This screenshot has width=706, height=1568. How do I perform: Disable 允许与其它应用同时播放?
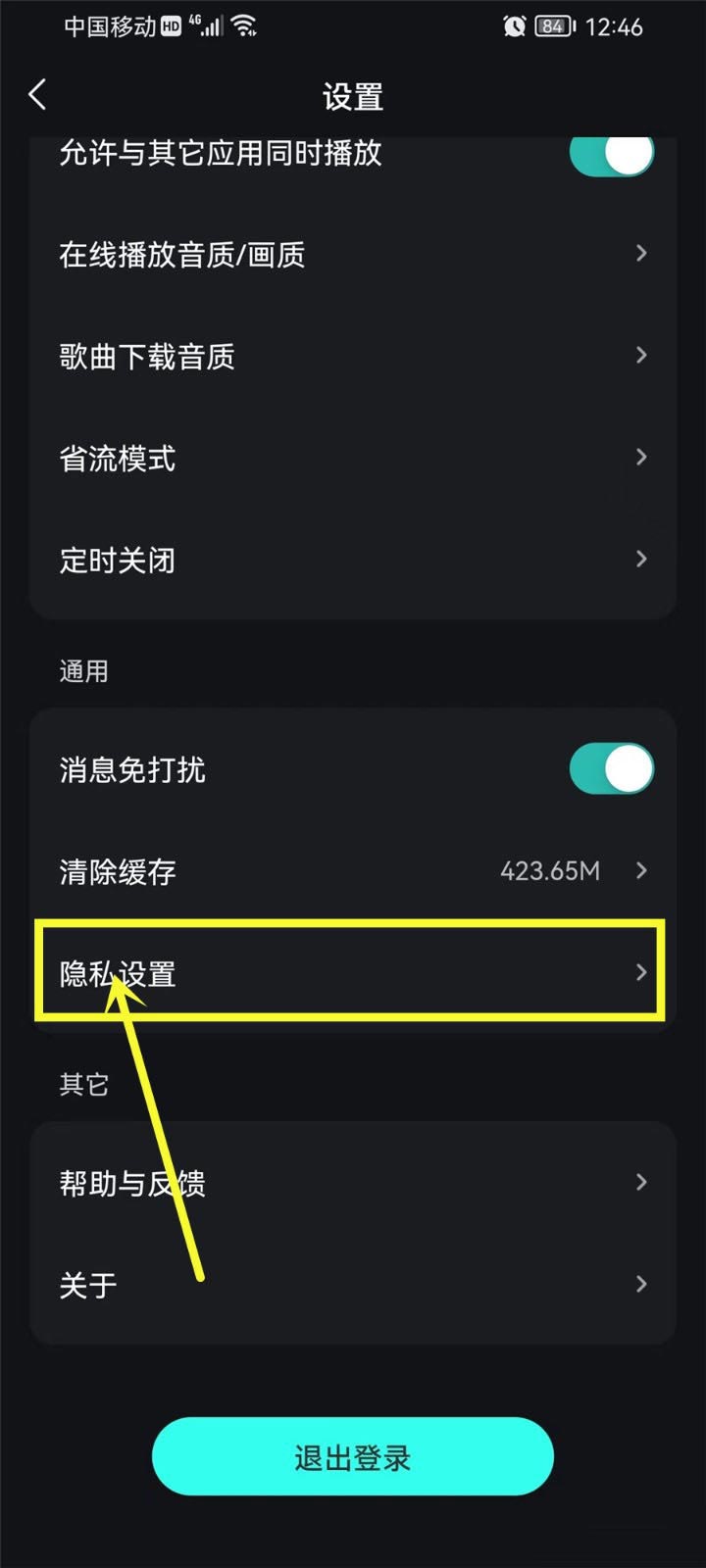click(x=612, y=154)
